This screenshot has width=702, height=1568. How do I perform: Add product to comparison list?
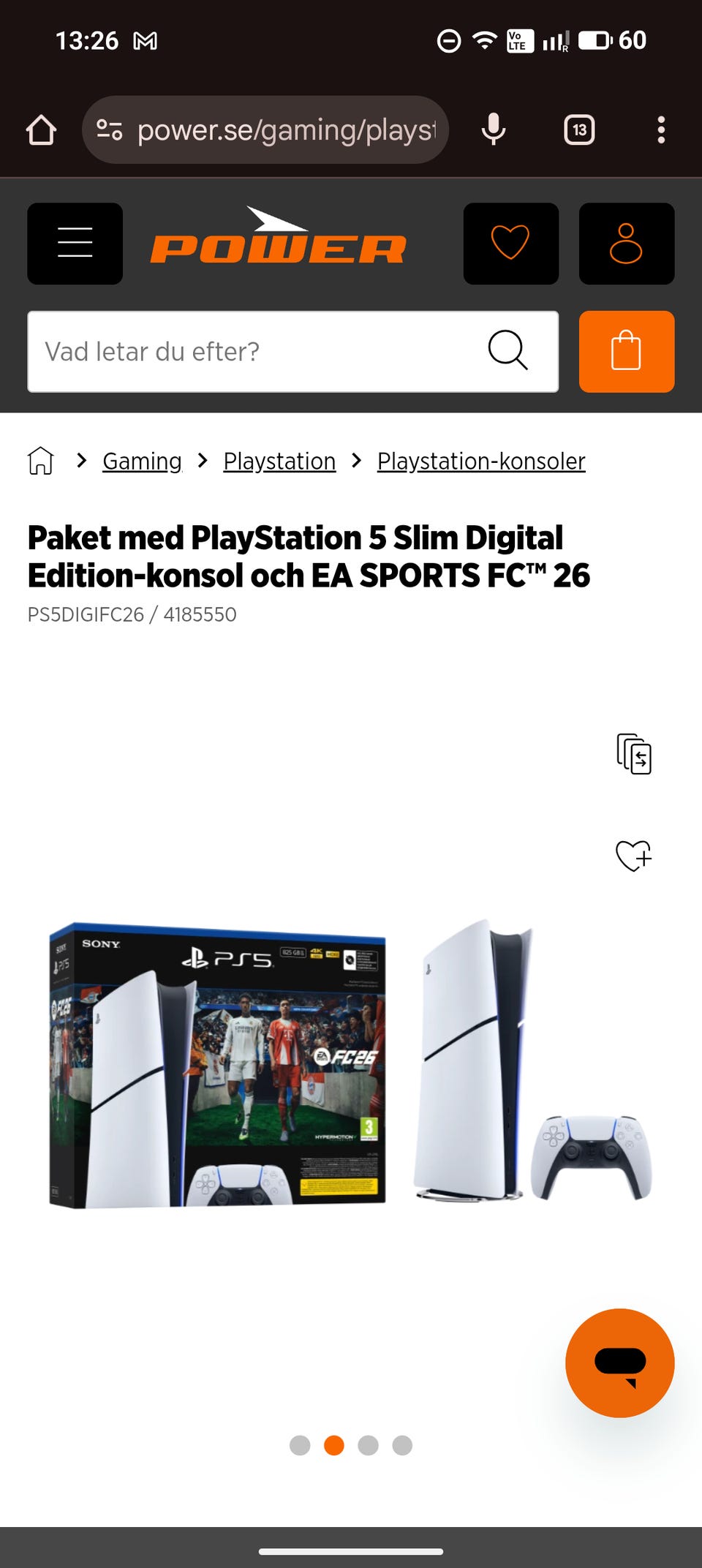pos(633,754)
